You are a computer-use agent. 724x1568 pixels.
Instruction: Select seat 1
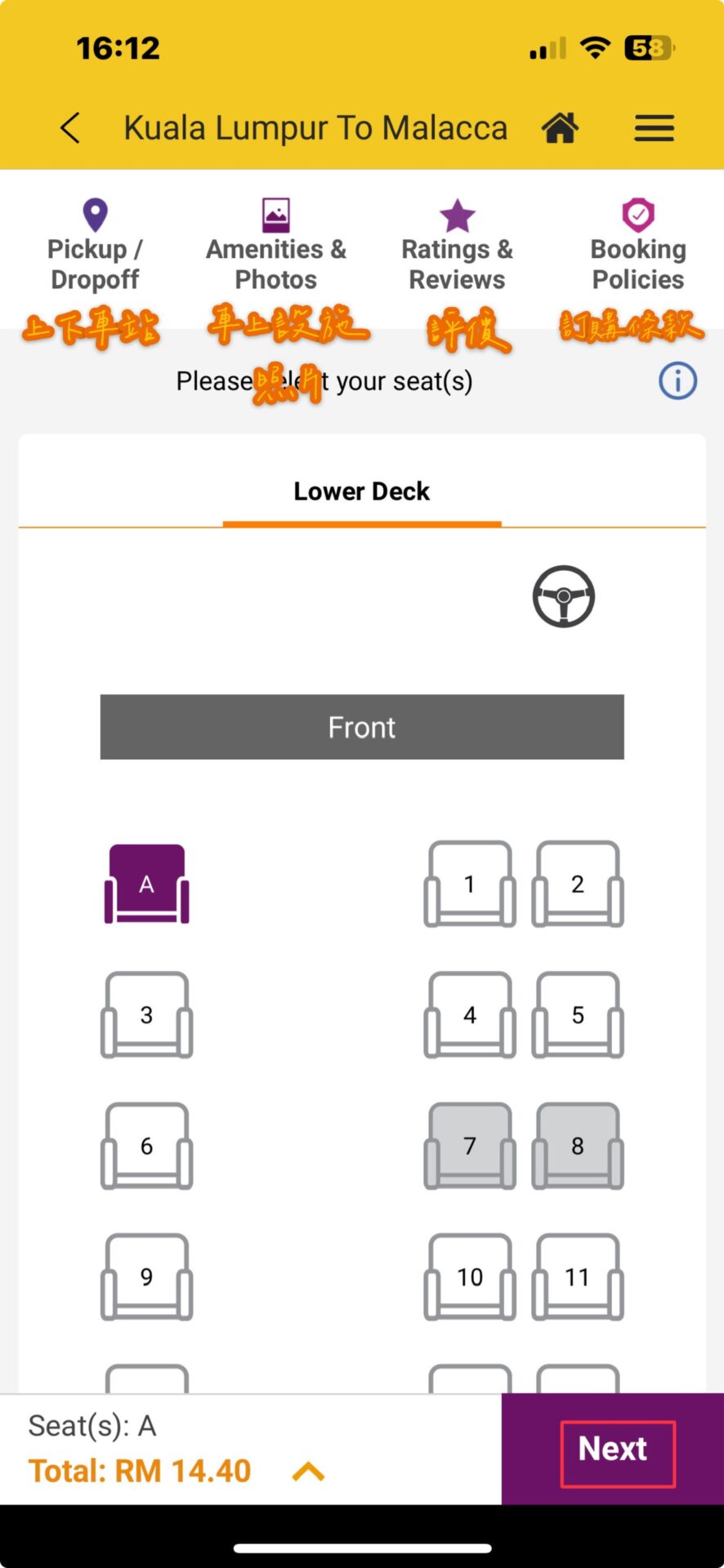click(x=469, y=884)
